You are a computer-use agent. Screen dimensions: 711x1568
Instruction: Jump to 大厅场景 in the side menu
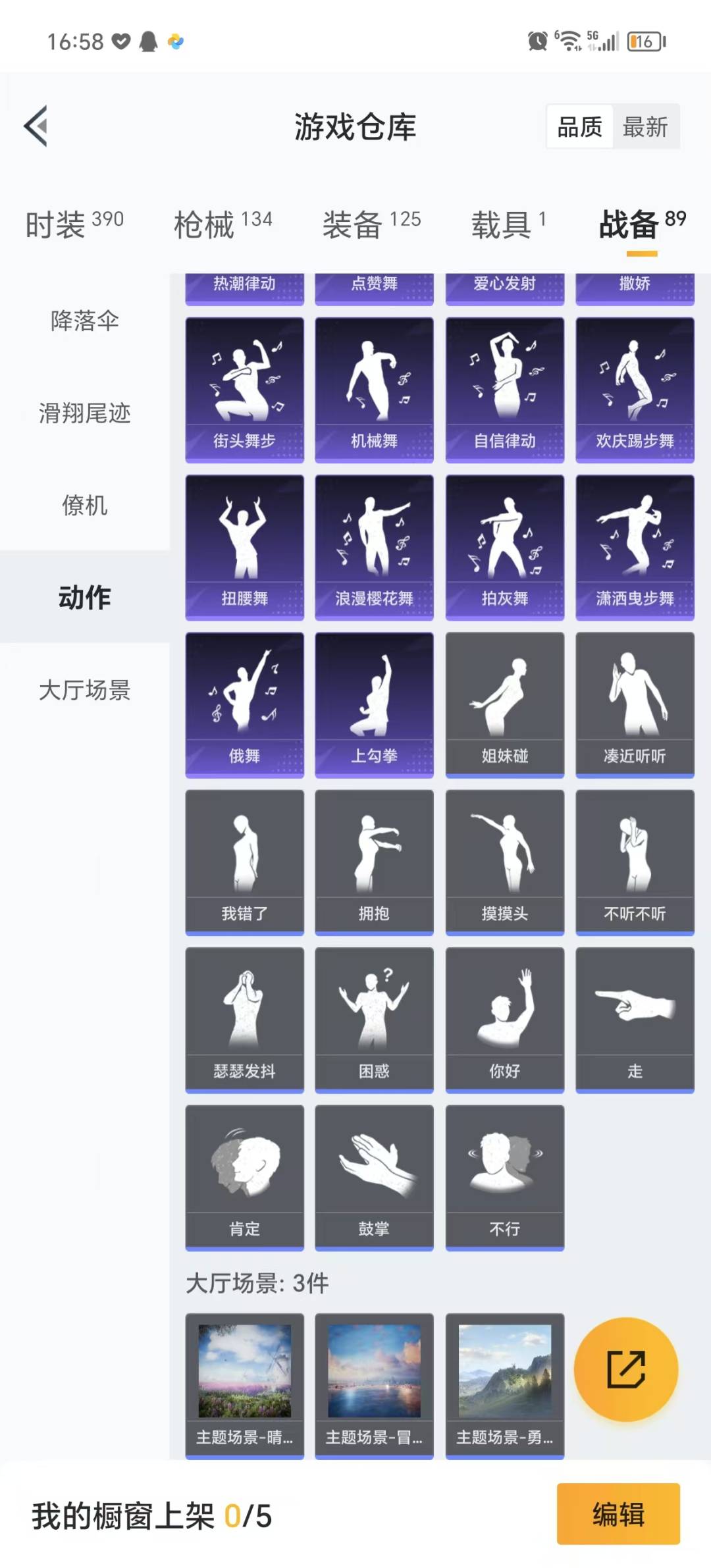coord(85,690)
